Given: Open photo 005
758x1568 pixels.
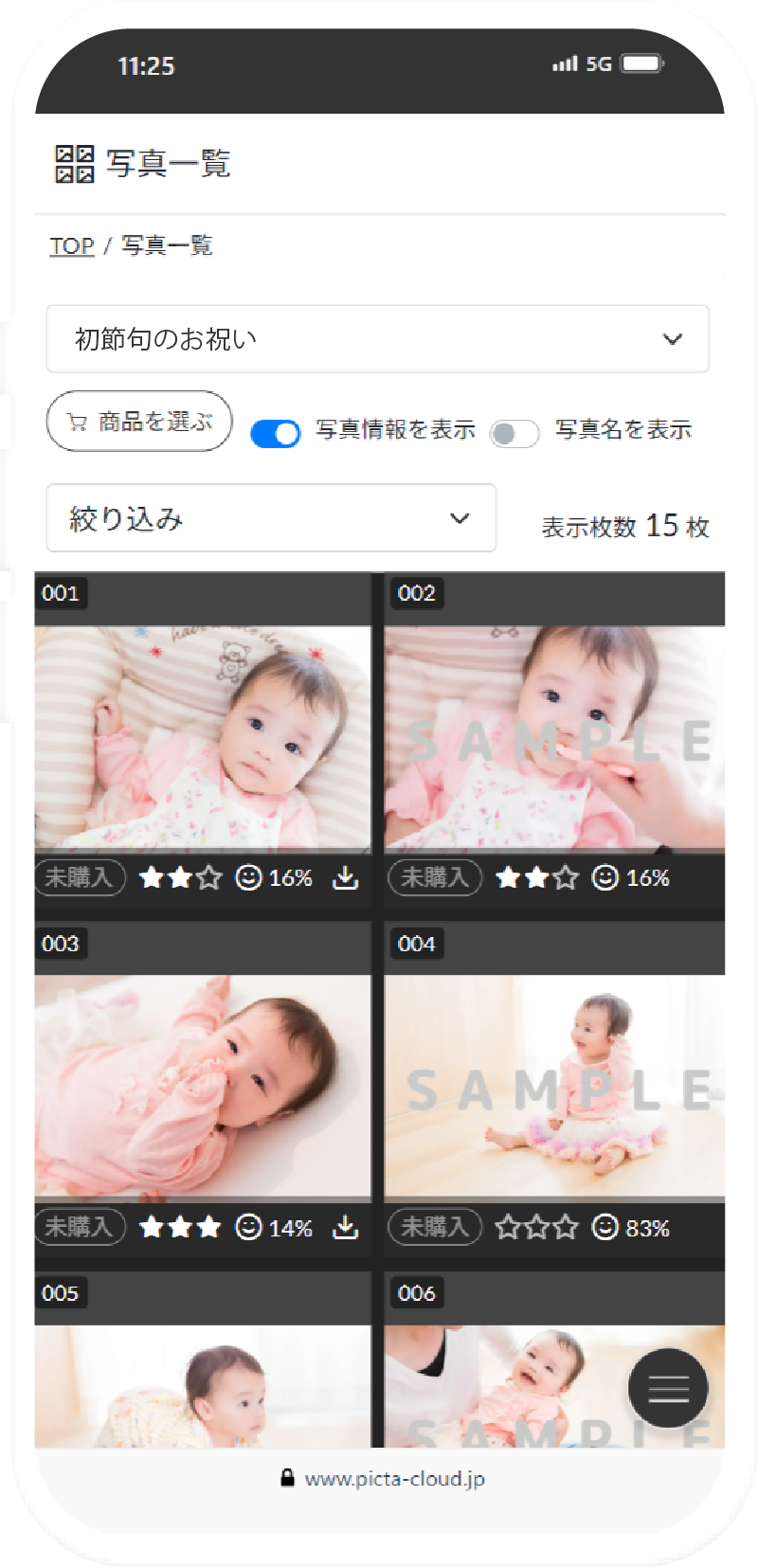Looking at the screenshot, I should (203, 1385).
